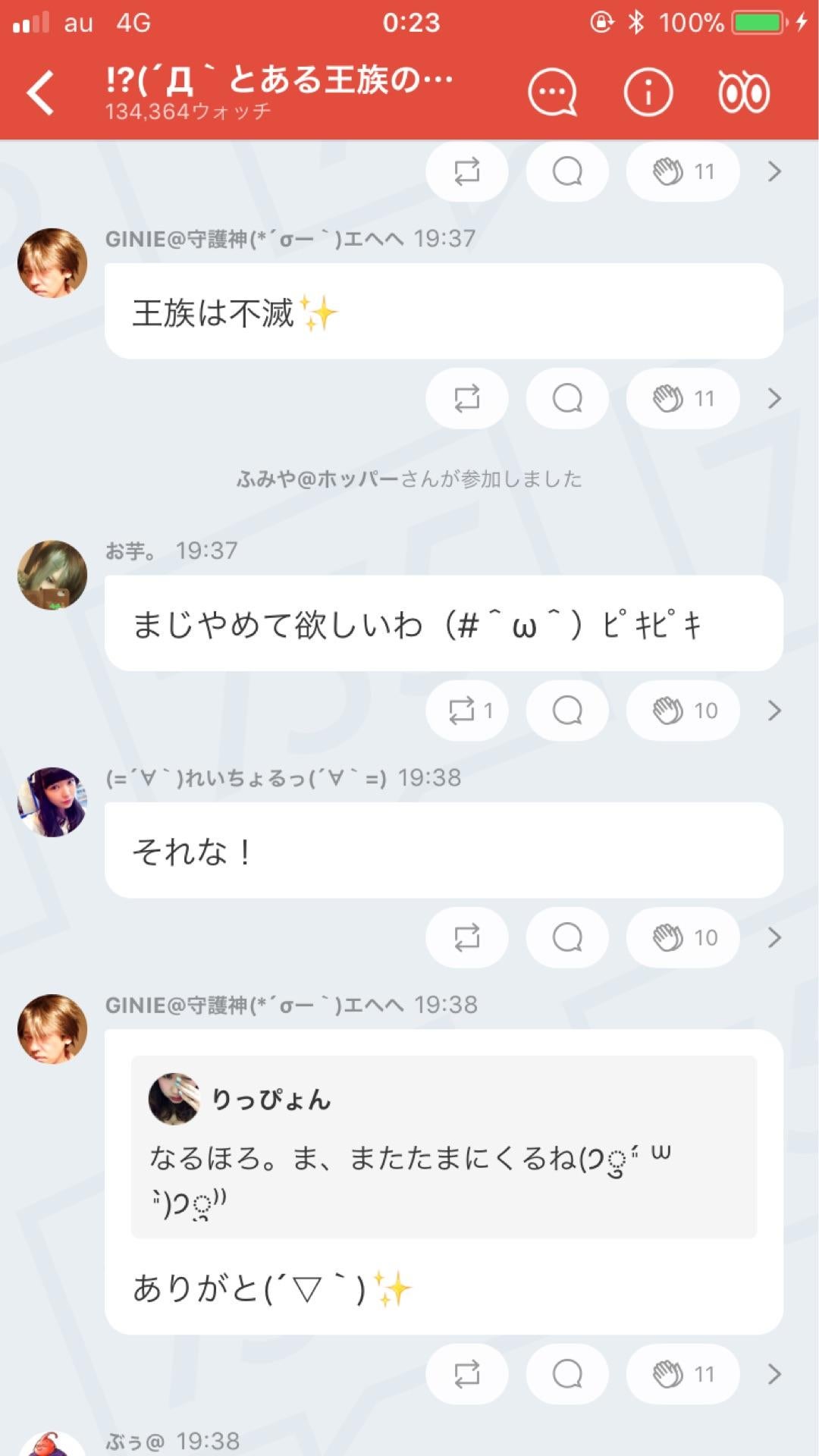The height and width of the screenshot is (1456, 819).
Task: Open reply icon under それな！ message
Action: 567,937
